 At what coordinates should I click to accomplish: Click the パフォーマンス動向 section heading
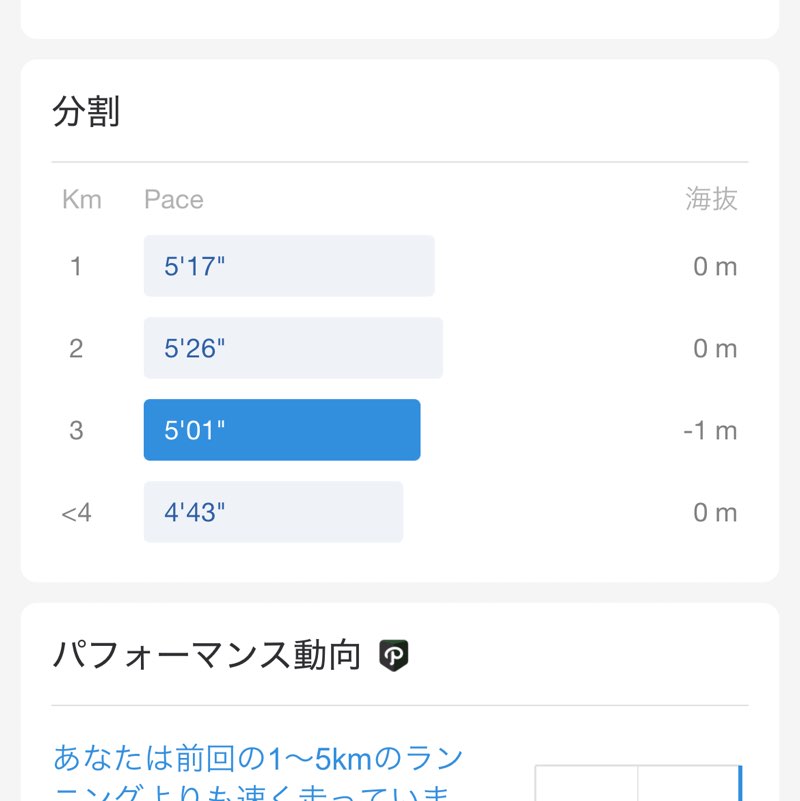[207, 655]
